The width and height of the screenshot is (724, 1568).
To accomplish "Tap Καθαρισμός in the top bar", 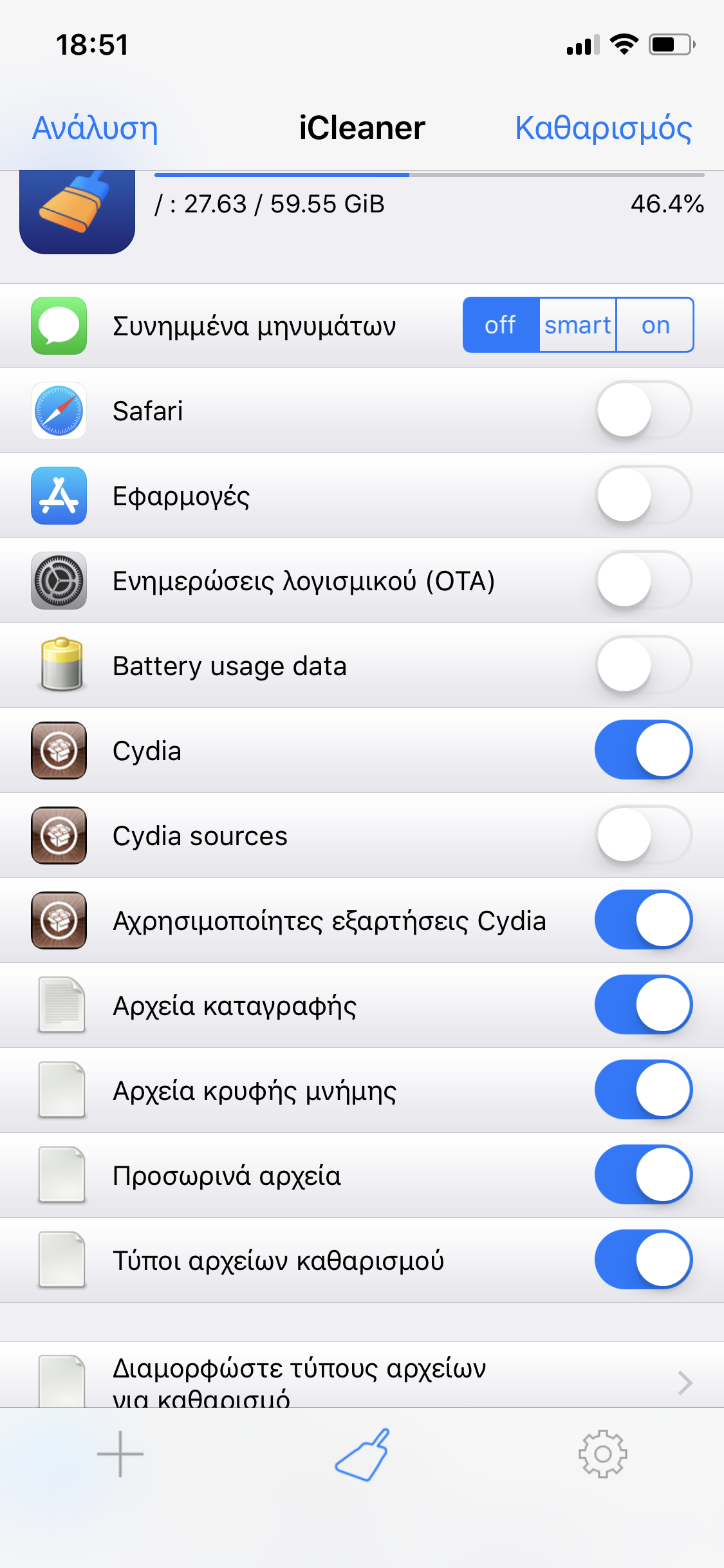I will click(603, 128).
